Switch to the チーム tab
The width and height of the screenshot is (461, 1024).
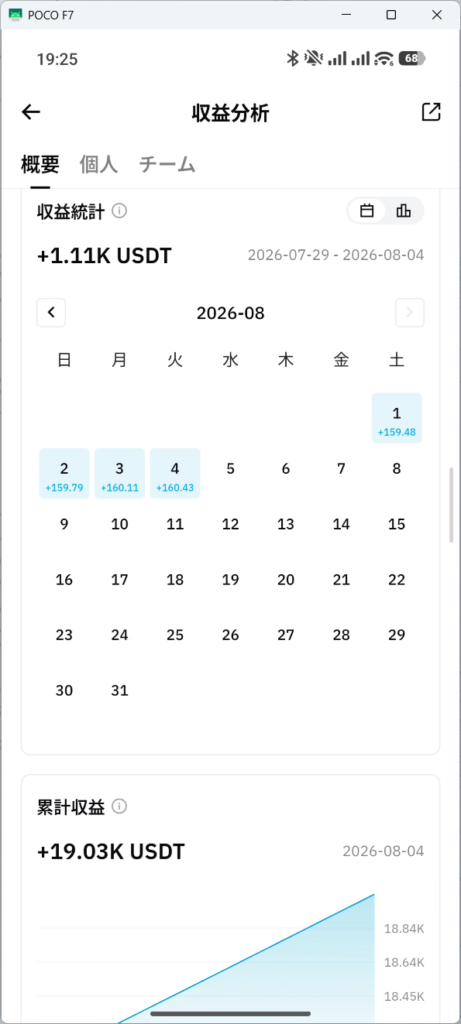(x=167, y=165)
